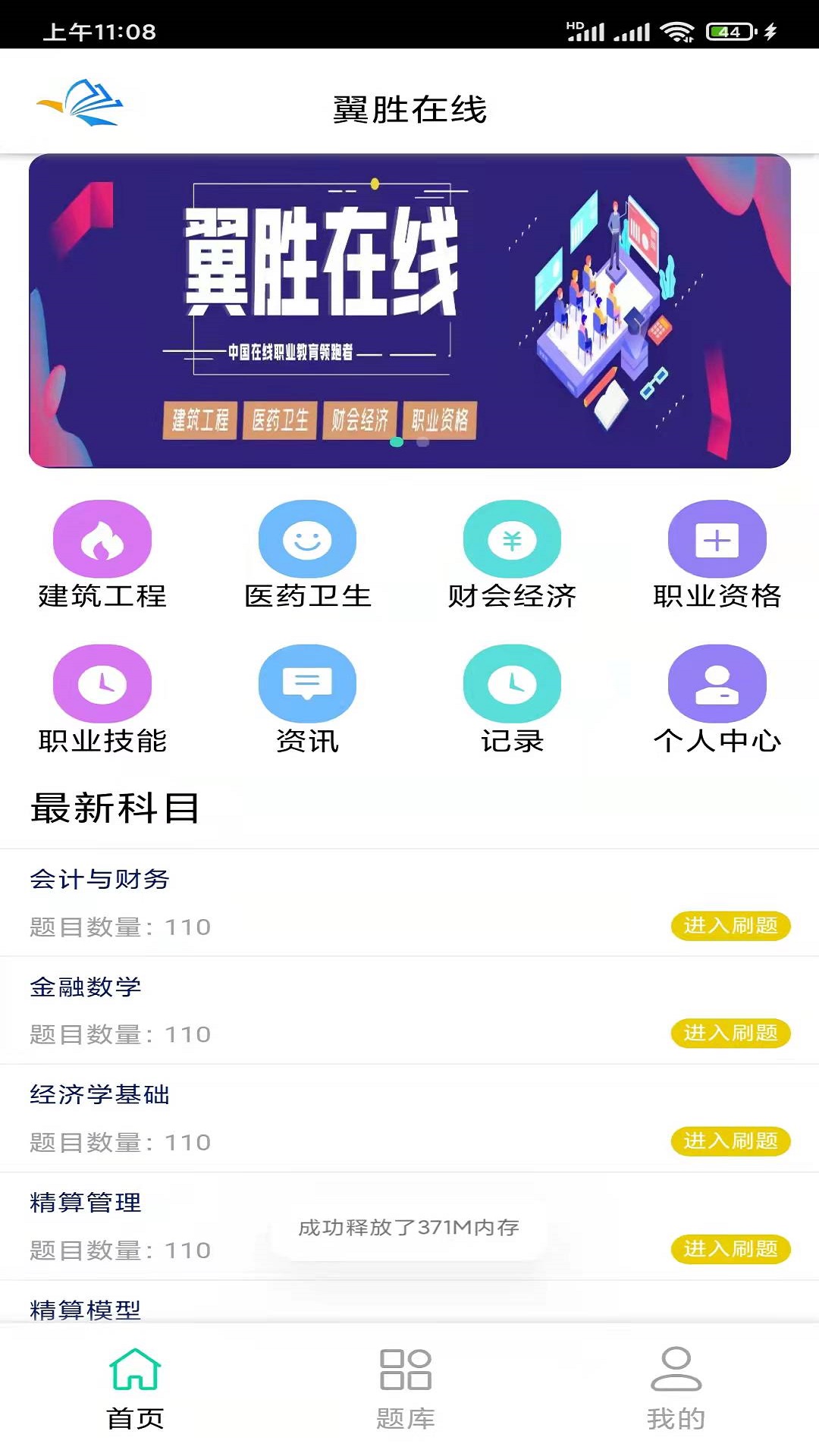Open the 职业资格 category
819x1456 pixels.
click(x=717, y=554)
